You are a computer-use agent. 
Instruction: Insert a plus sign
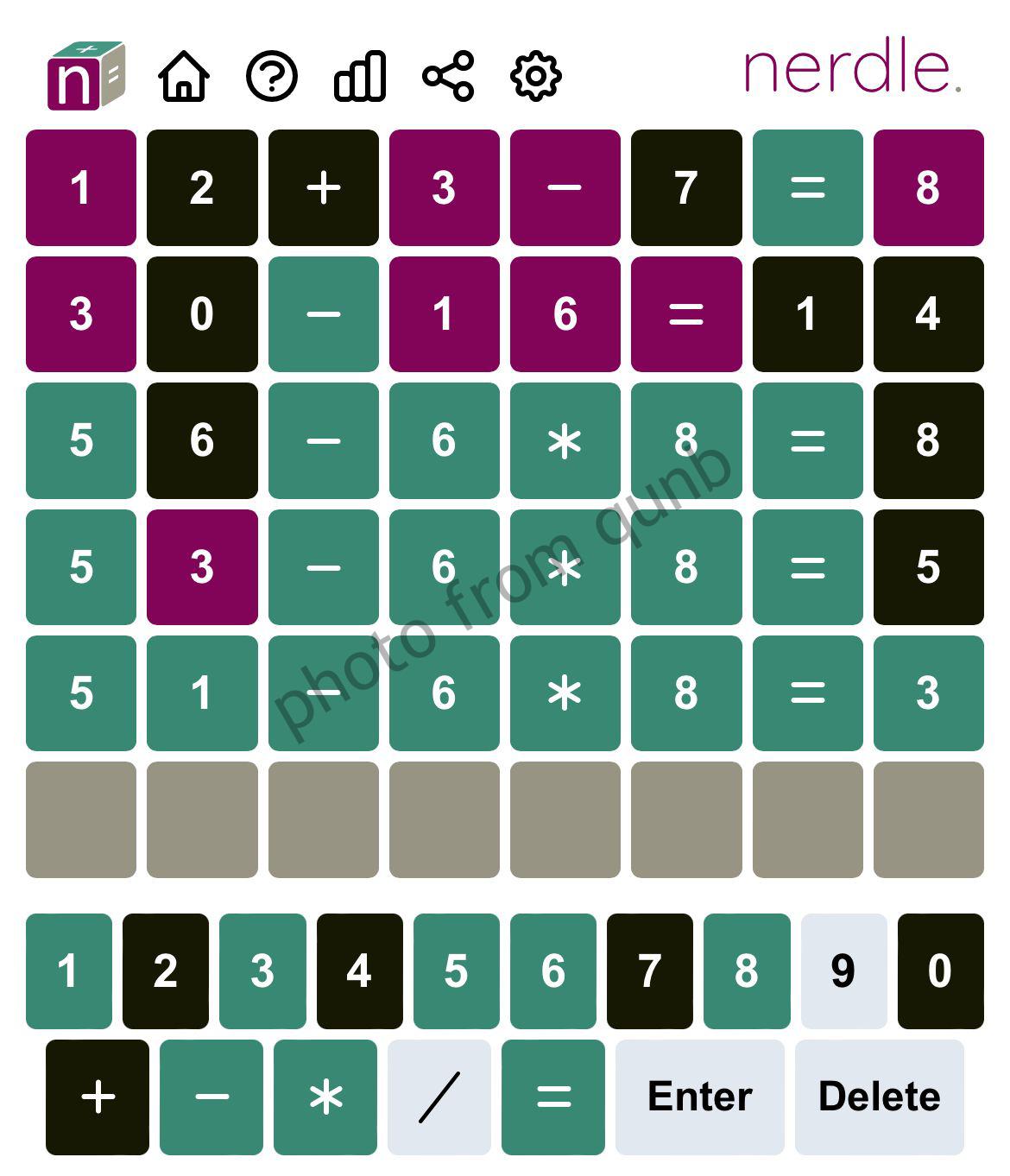tap(98, 1097)
